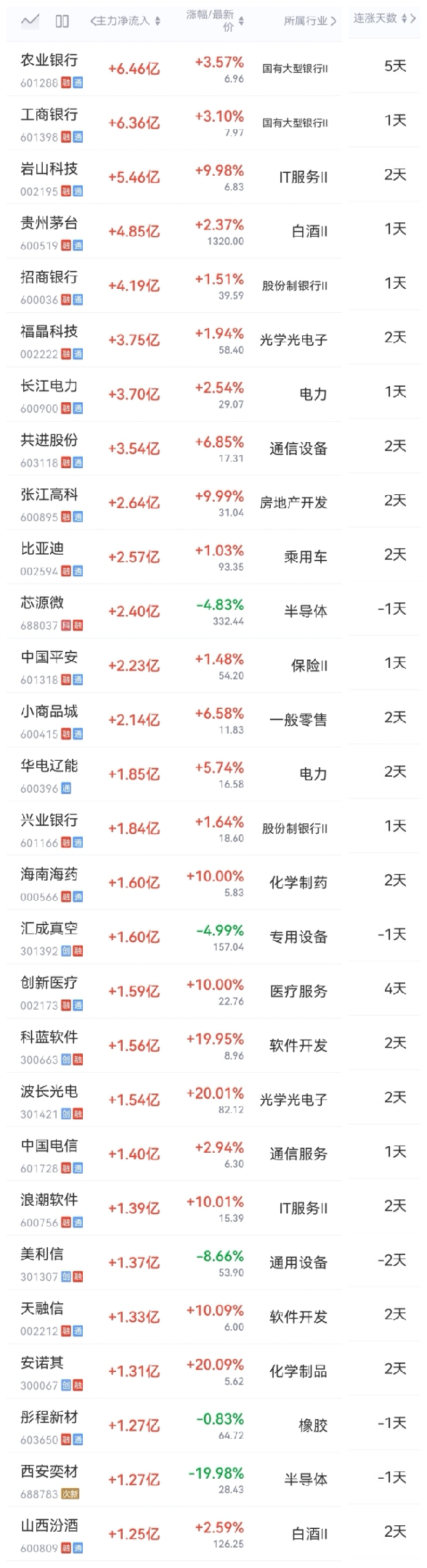This screenshot has height=1568, width=427.
Task: Open 山西汾酒 stock details
Action: coord(213,1534)
